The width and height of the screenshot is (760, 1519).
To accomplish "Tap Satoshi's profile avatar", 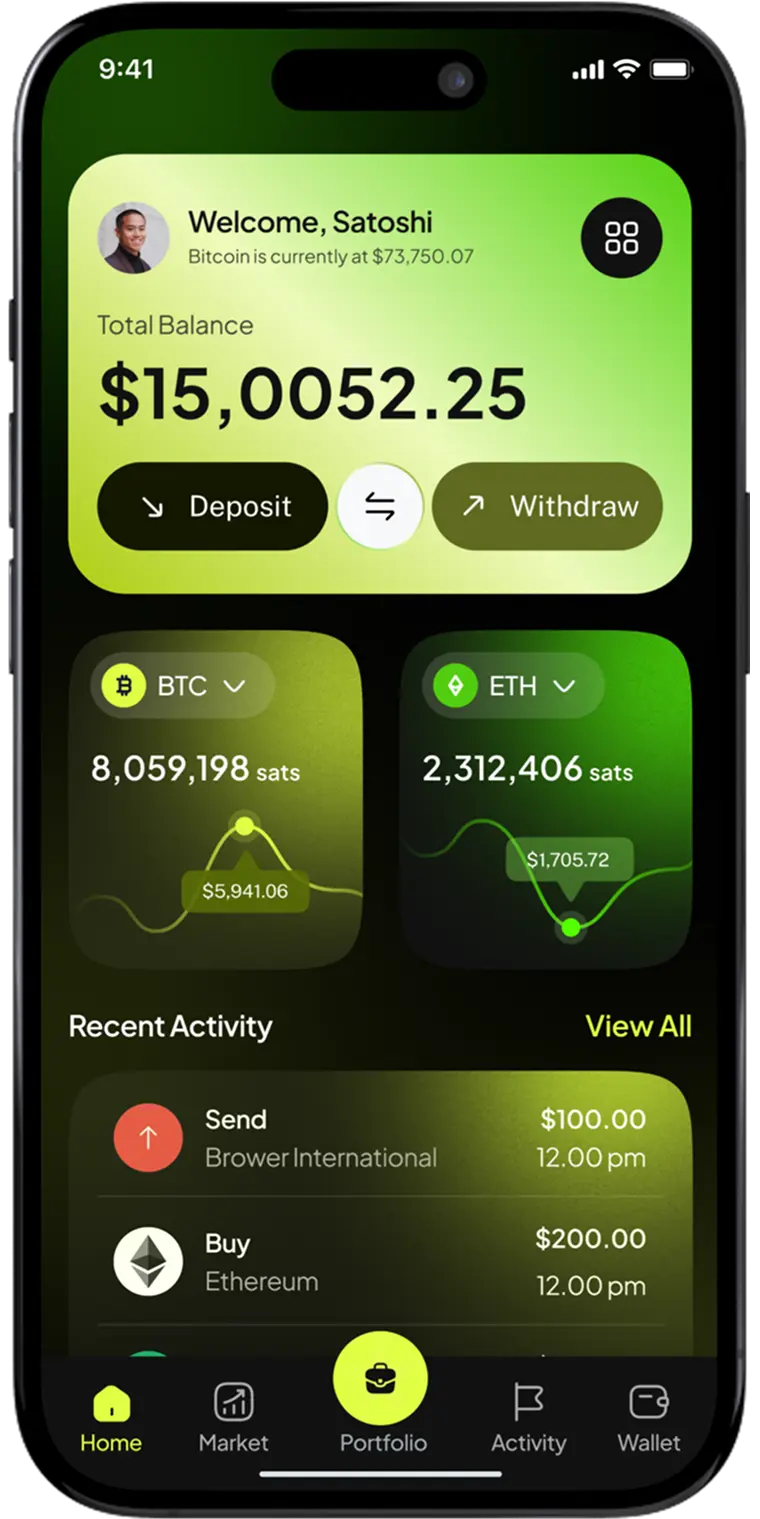I will 133,238.
